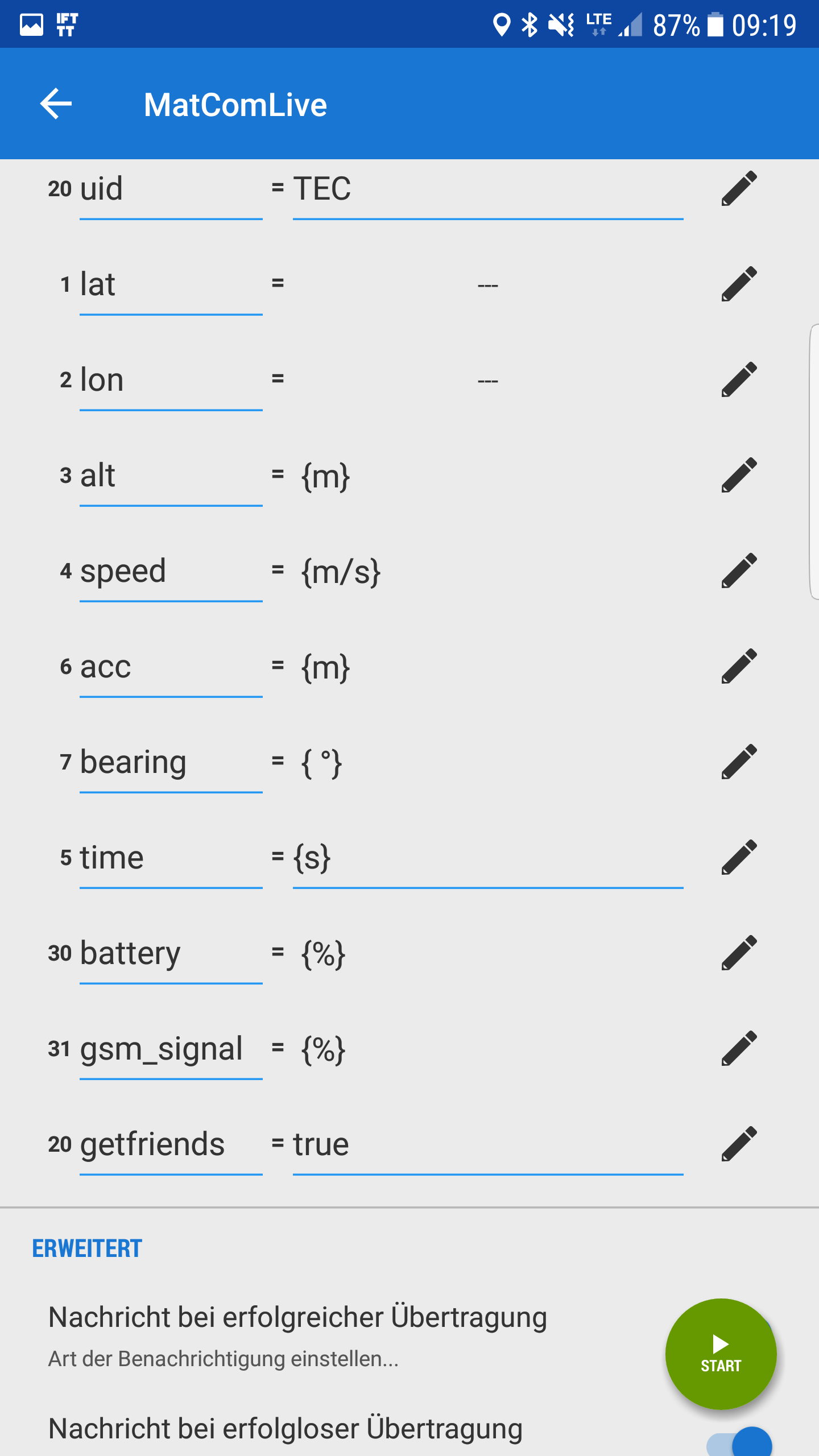Edit the getfriends parameter with its pencil
This screenshot has height=1456, width=819.
pos(739,1144)
